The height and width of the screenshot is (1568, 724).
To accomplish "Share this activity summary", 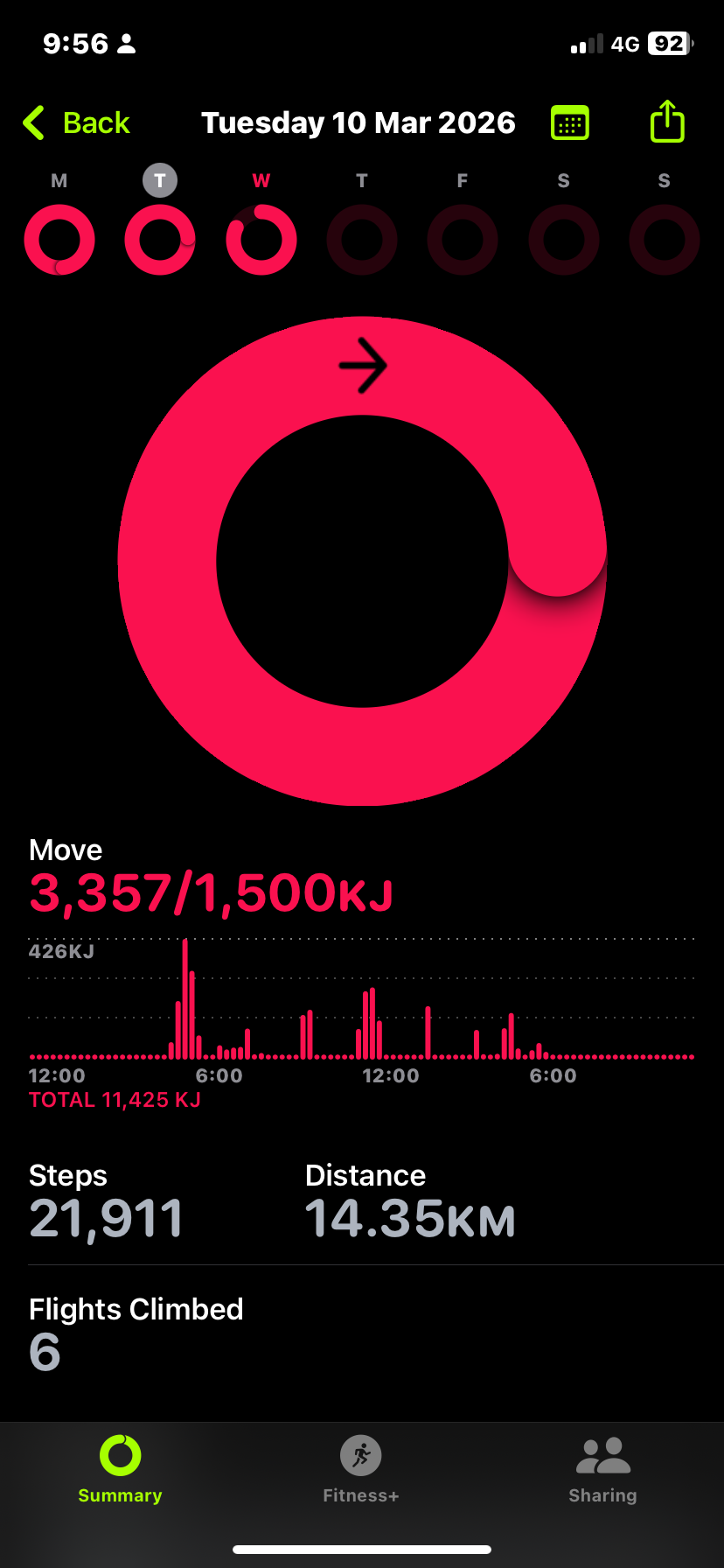I will tap(667, 122).
